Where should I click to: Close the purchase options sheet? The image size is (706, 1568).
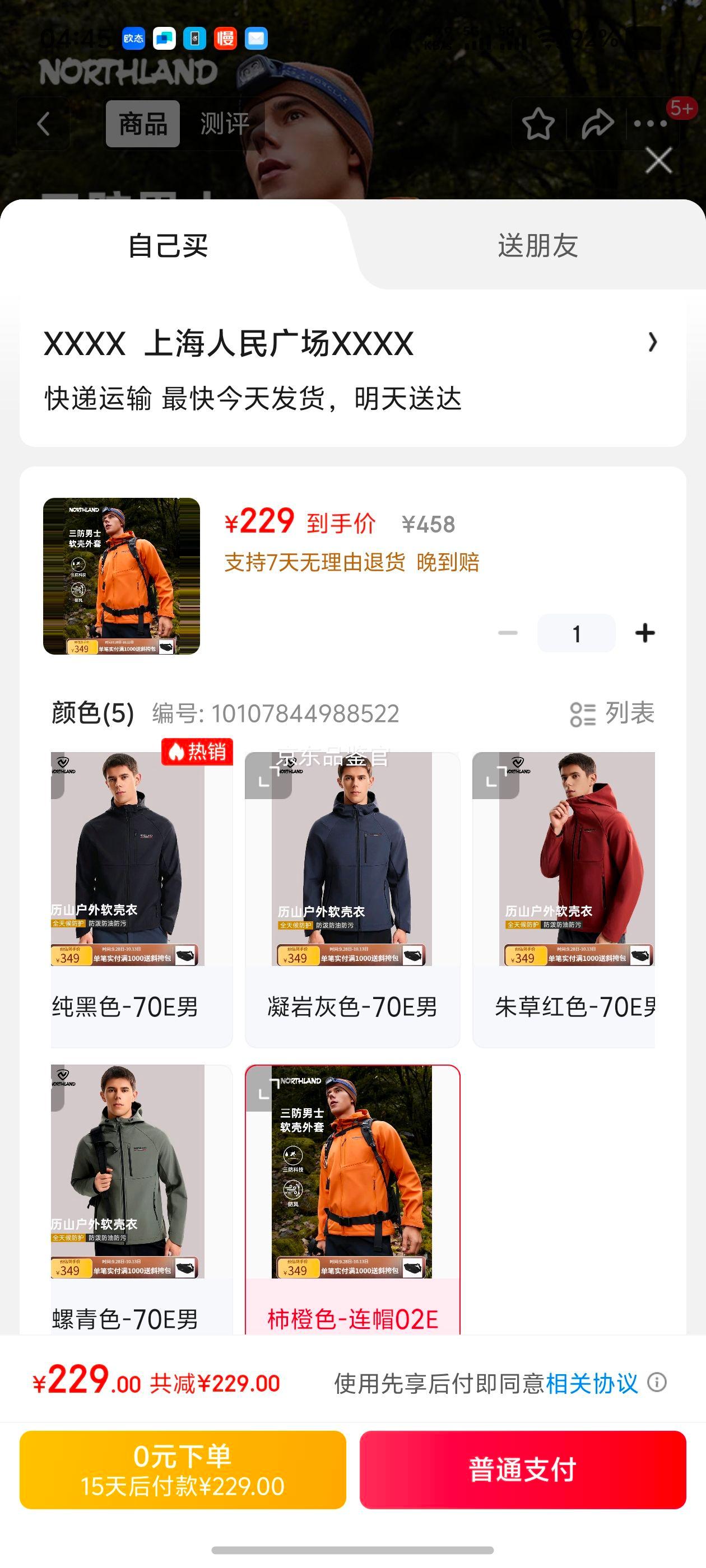point(658,161)
